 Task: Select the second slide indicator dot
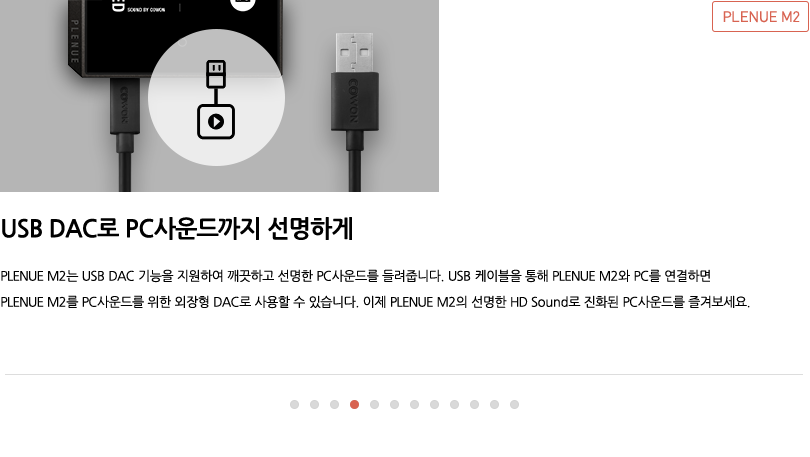(314, 405)
